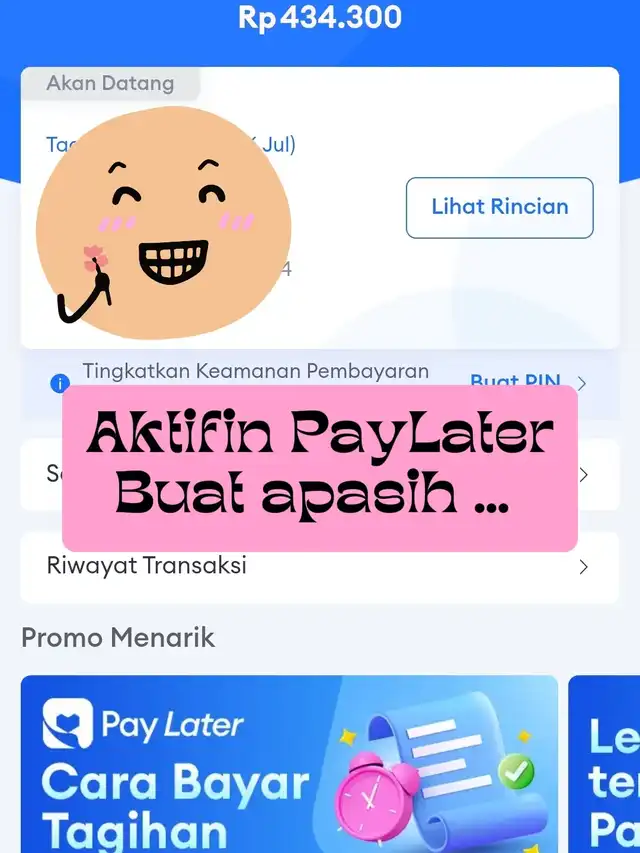640x853 pixels.
Task: Open the Cara Bayar Tagihan promo banner
Action: (x=289, y=764)
